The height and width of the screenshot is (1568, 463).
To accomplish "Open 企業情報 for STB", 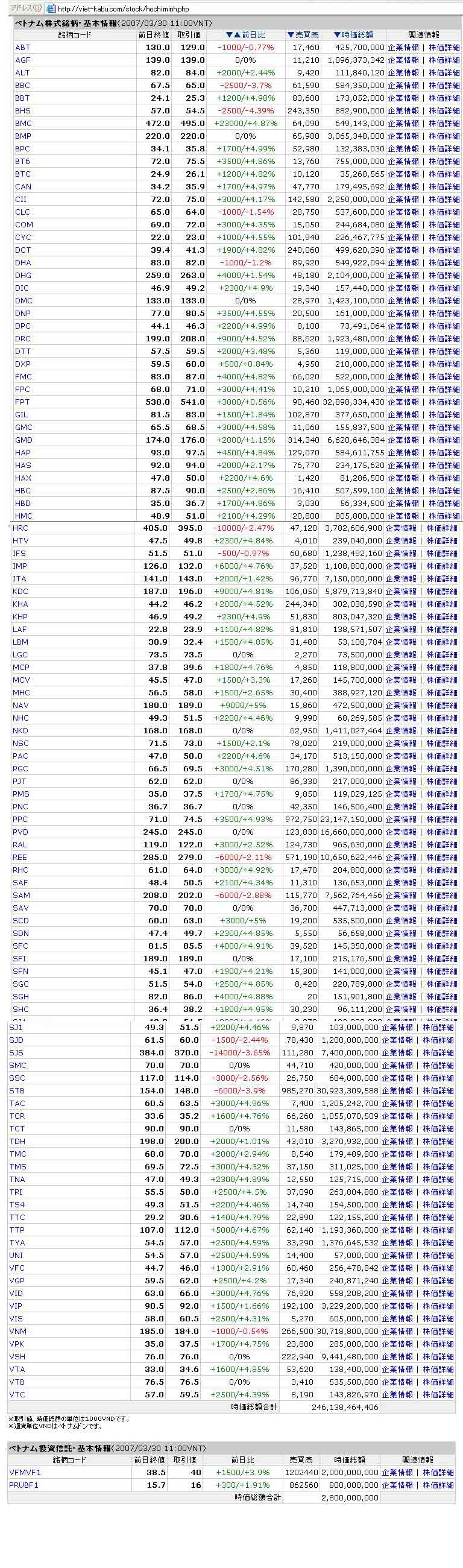I will pos(397,1091).
